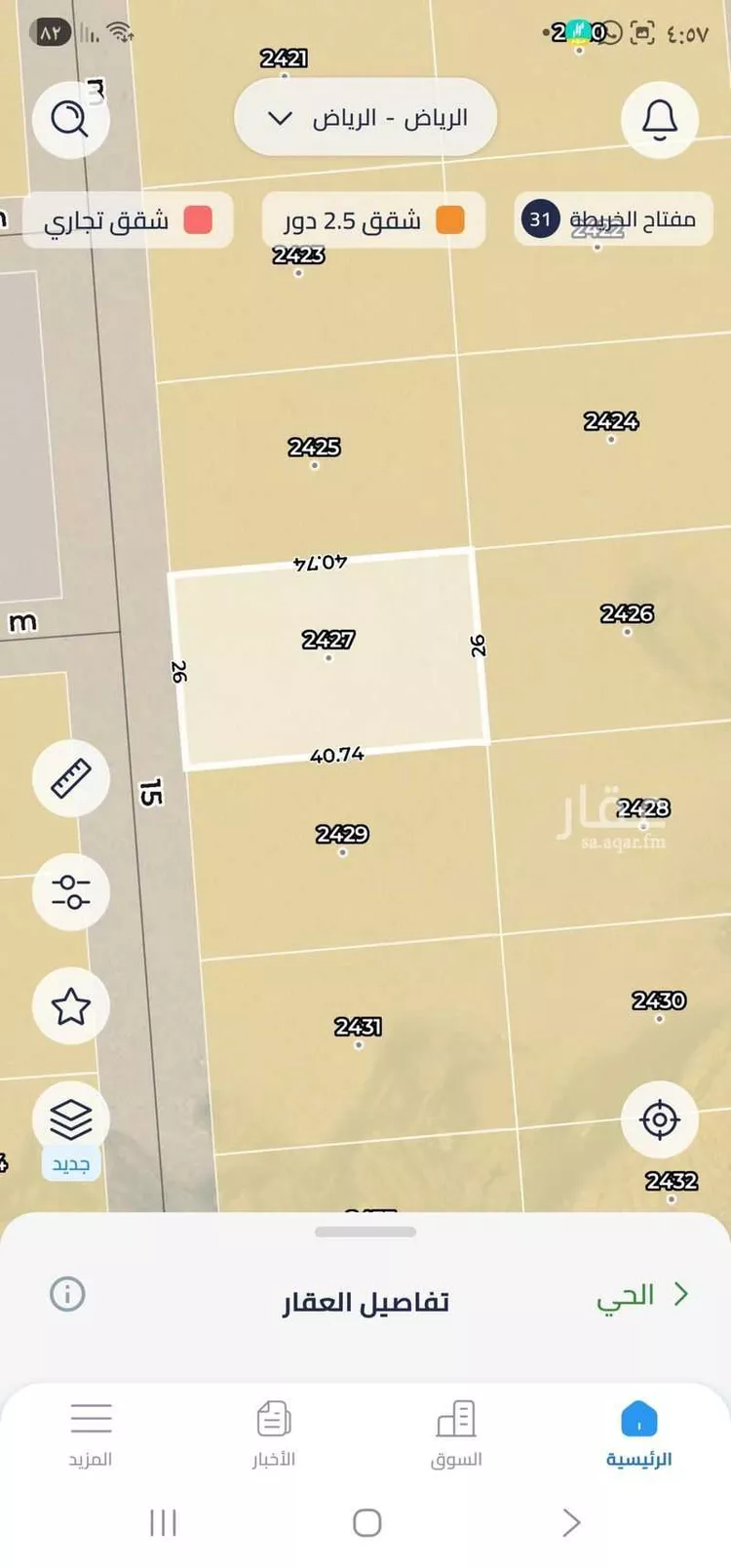This screenshot has width=731, height=1568.
Task: Open مفتاح الخريطة map legend
Action: click(x=613, y=219)
